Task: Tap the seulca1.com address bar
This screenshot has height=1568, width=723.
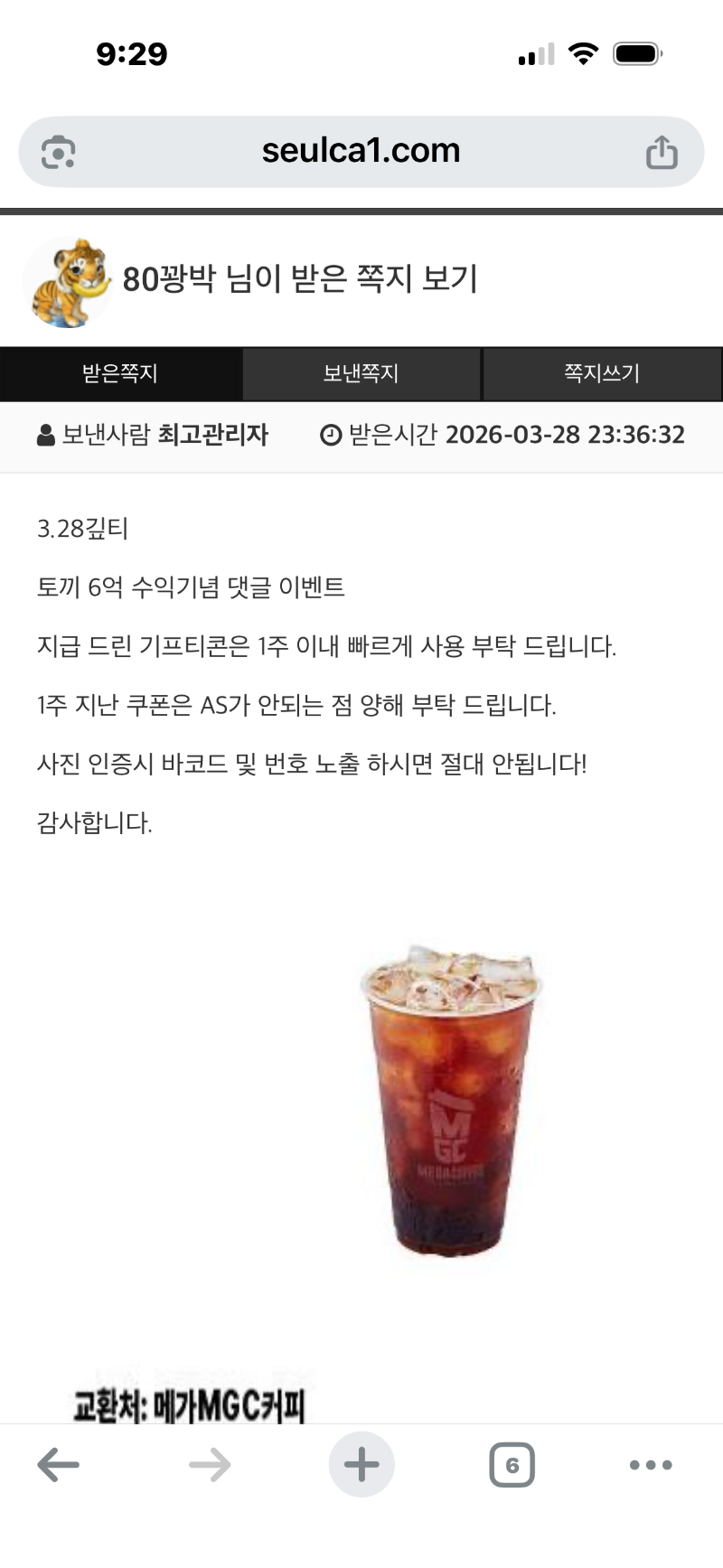Action: tap(361, 151)
